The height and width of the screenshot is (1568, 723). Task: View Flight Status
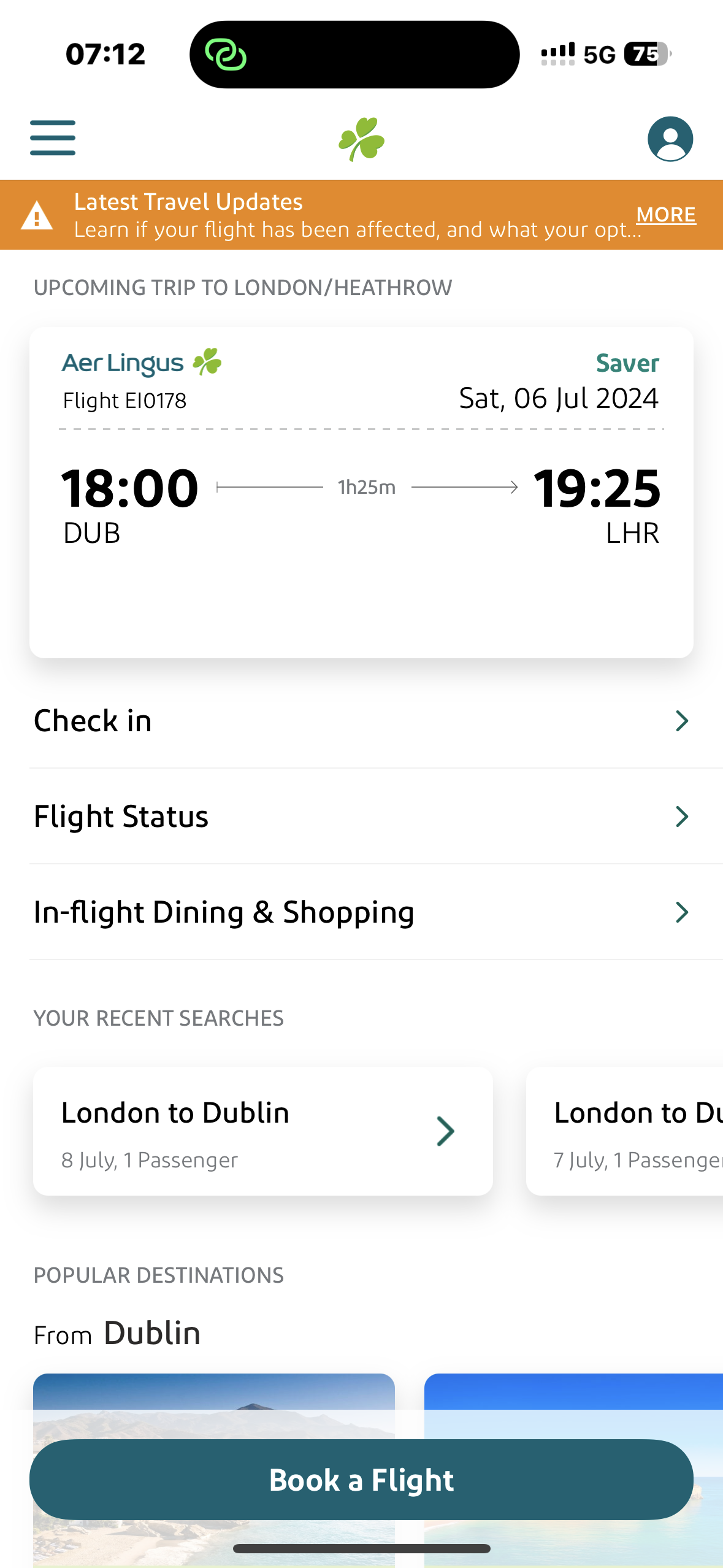[361, 816]
